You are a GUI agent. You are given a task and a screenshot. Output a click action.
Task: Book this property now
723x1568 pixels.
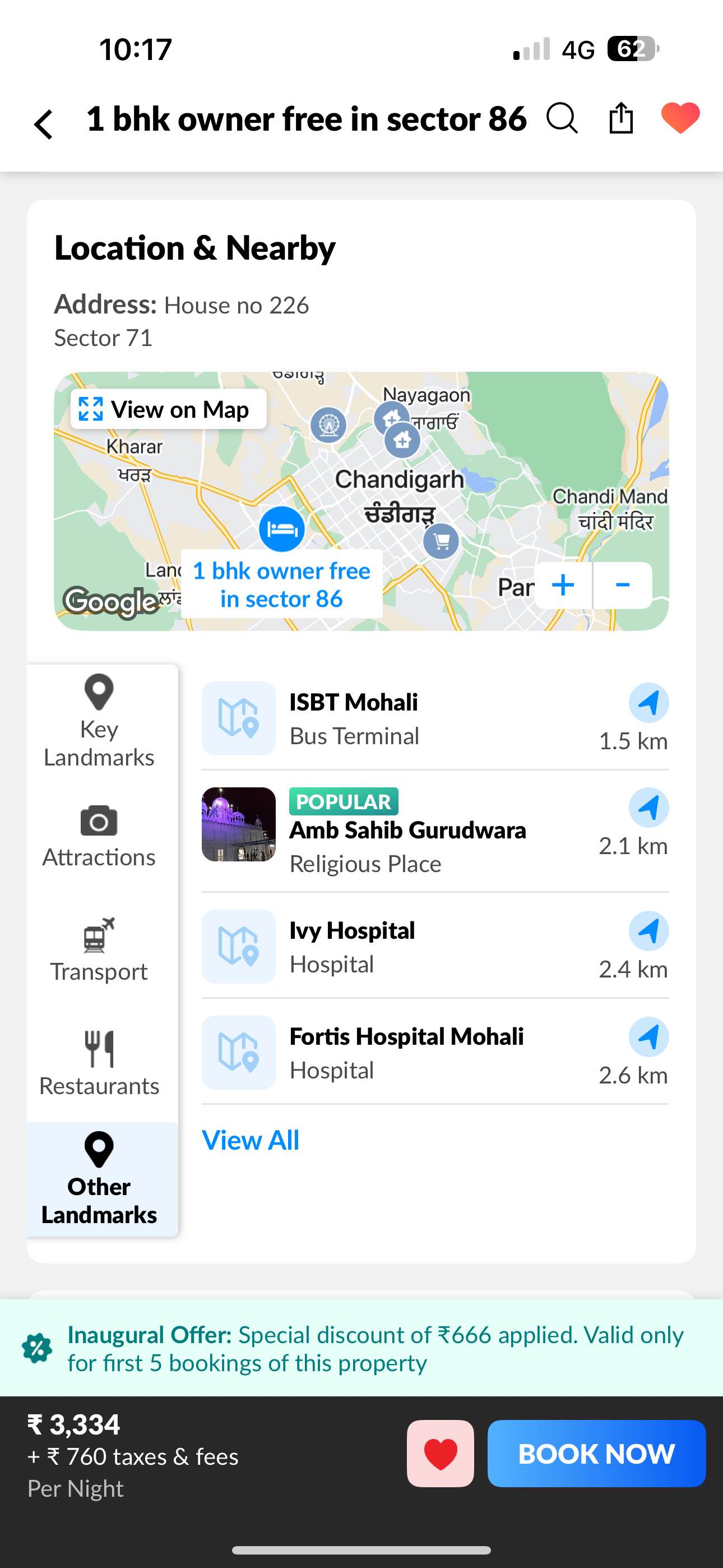(x=596, y=1454)
